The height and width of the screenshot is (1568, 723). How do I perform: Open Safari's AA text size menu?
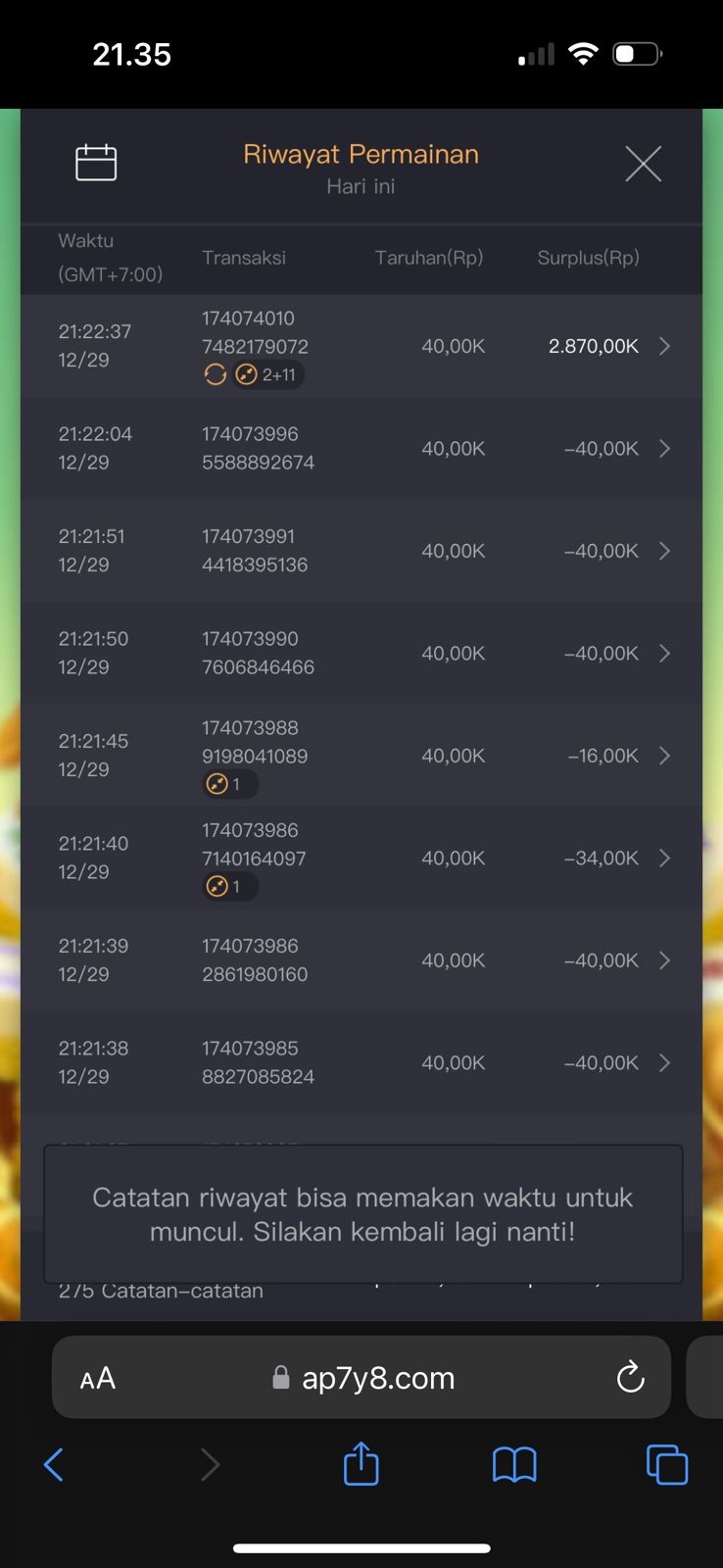98,1379
